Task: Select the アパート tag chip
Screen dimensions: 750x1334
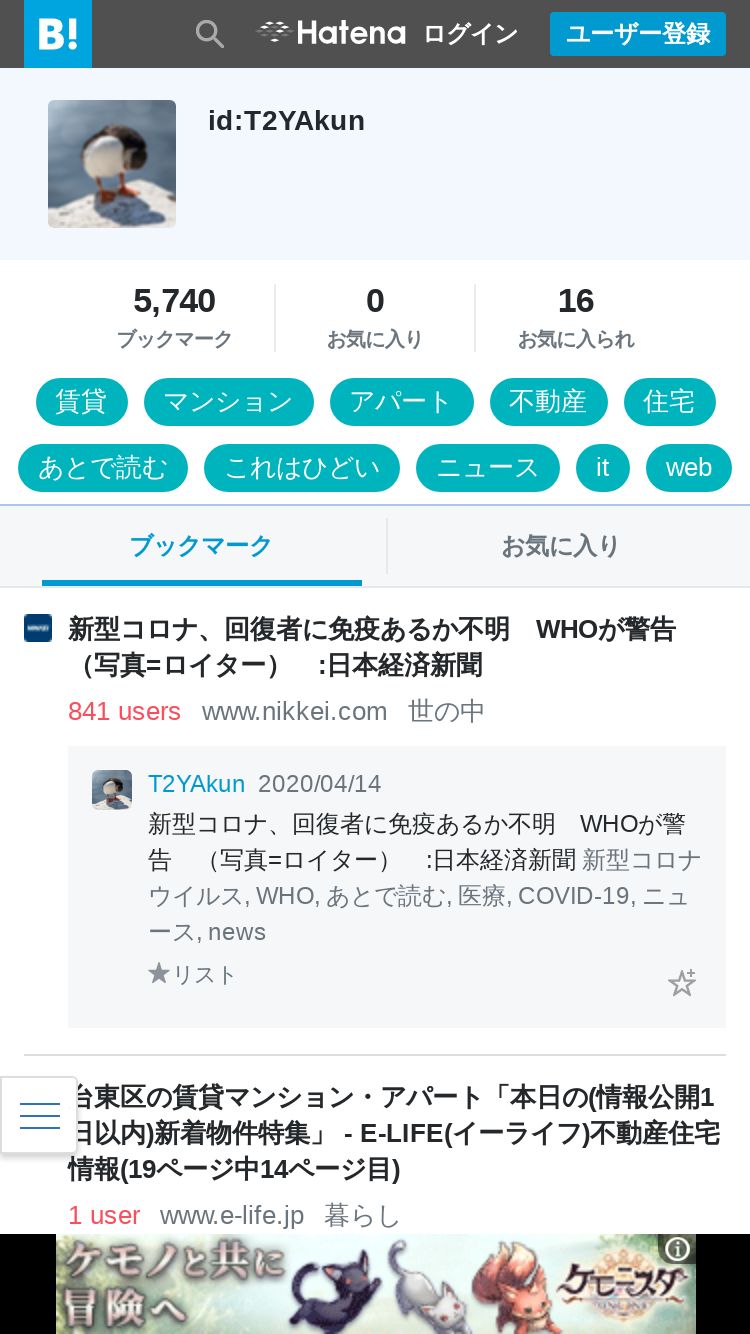Action: (x=402, y=402)
